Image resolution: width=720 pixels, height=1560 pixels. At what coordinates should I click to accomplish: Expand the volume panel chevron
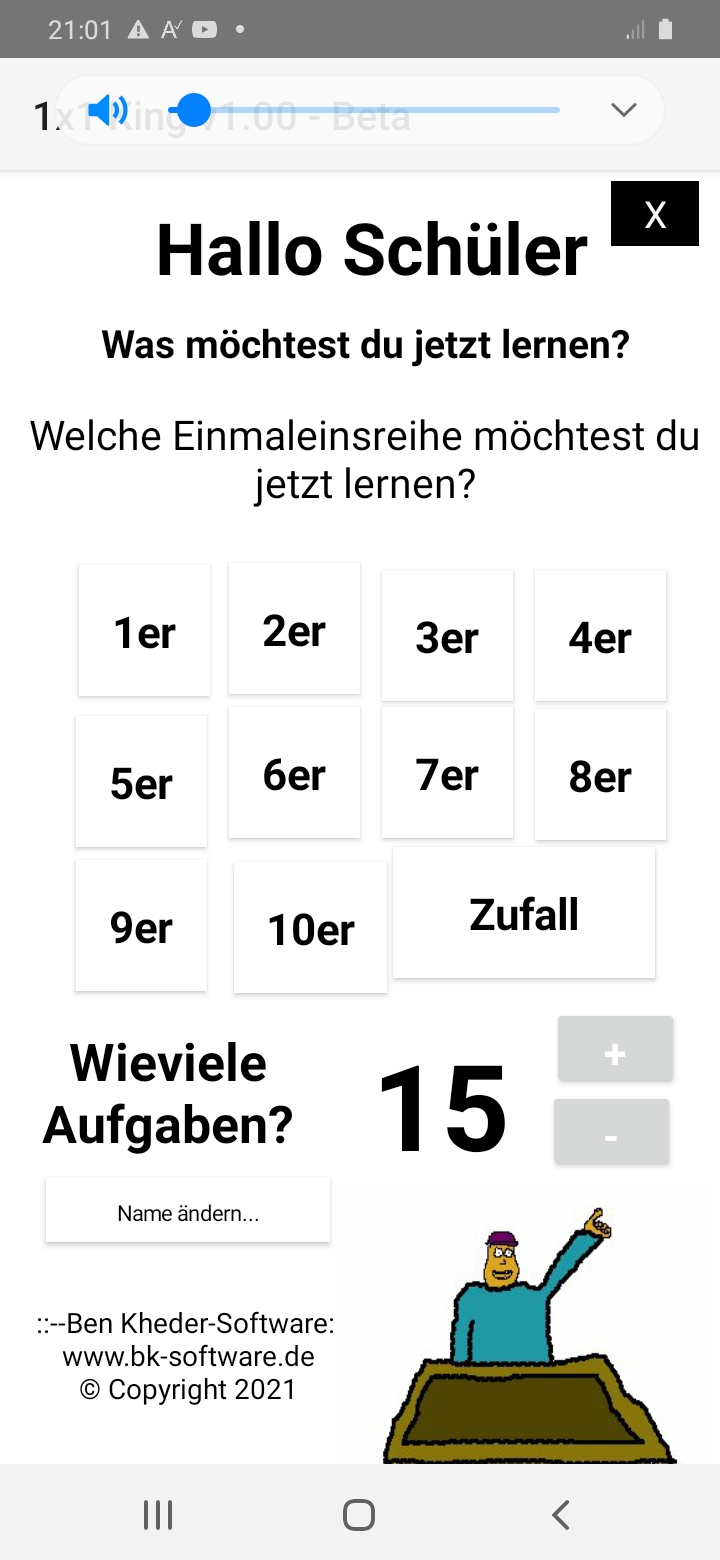(x=623, y=110)
